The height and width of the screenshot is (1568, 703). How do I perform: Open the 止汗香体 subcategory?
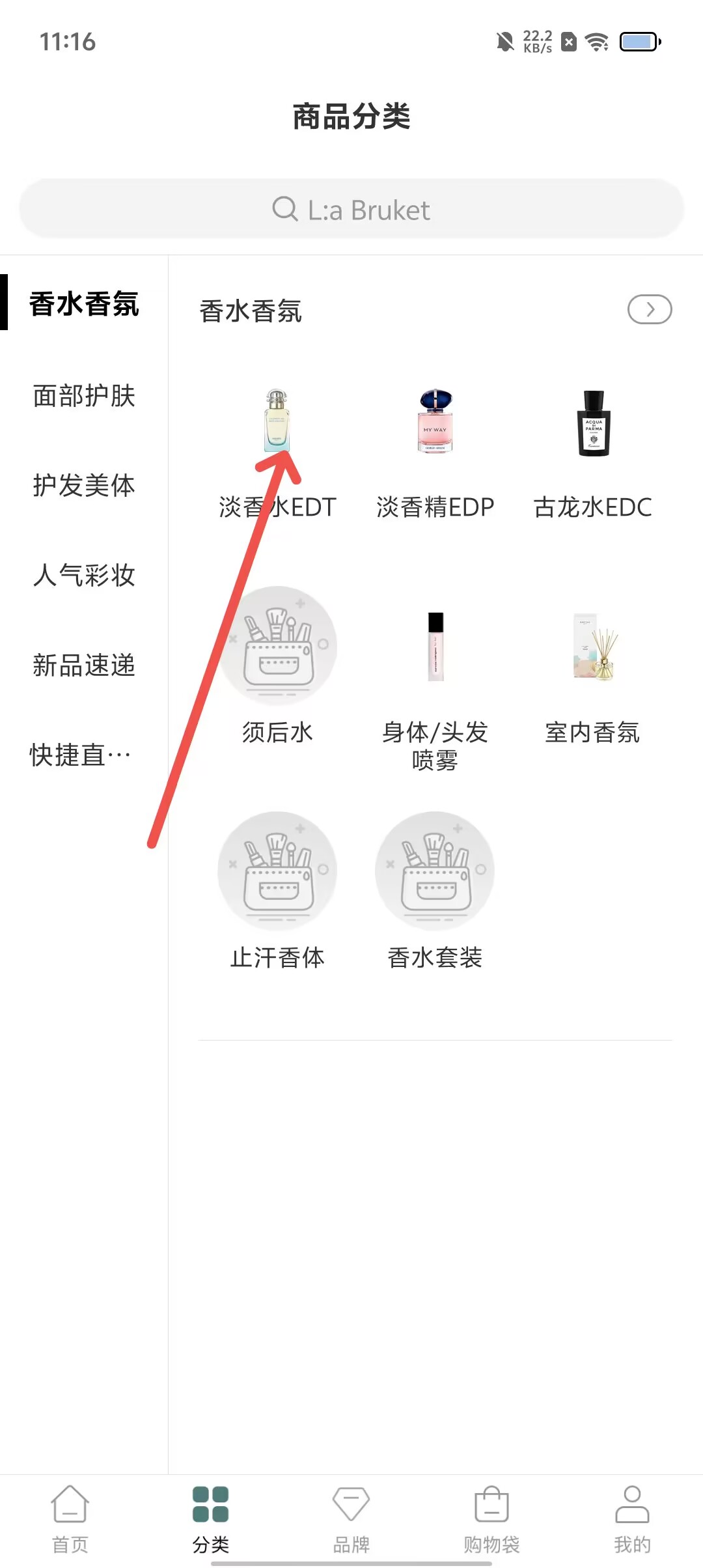click(x=277, y=892)
